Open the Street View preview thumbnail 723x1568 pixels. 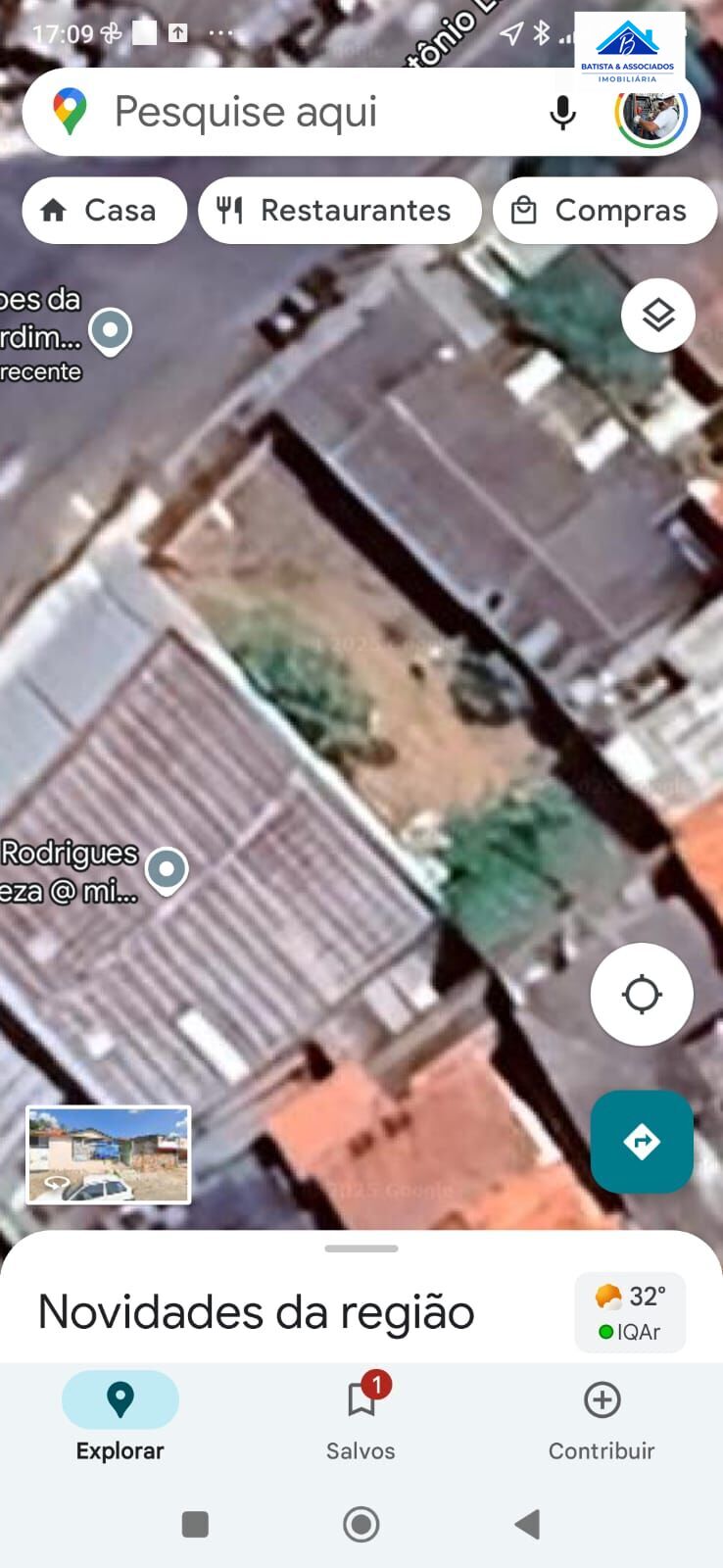pos(108,1154)
